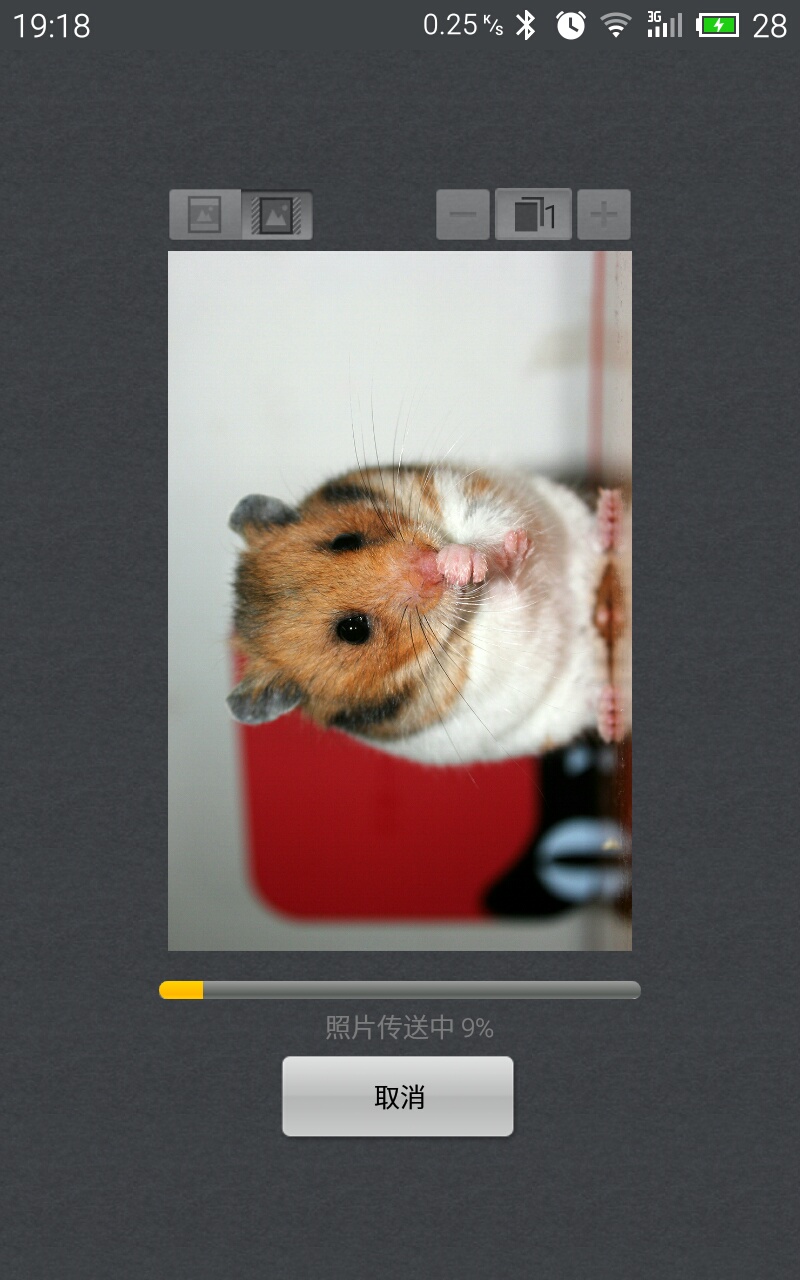The height and width of the screenshot is (1280, 800).
Task: Select the borderless print layout
Action: coord(277,215)
